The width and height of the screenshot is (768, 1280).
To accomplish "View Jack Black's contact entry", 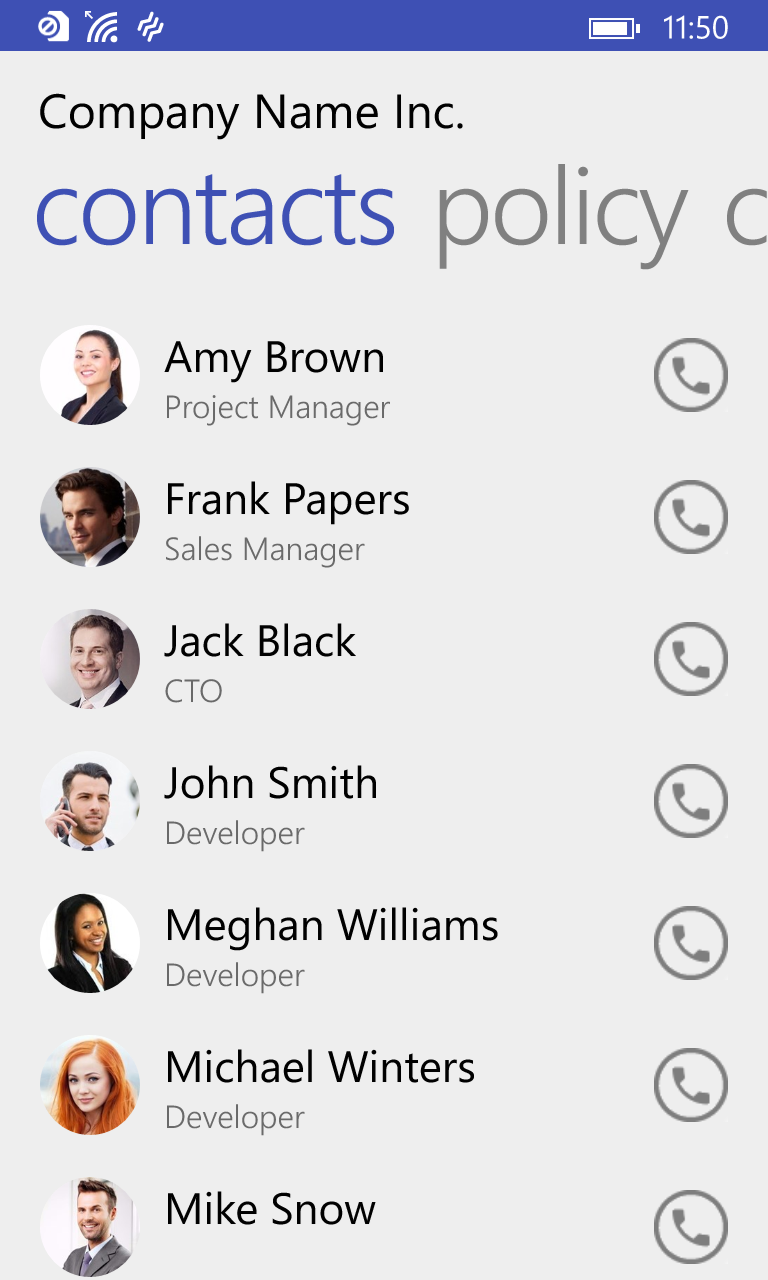I will click(260, 660).
